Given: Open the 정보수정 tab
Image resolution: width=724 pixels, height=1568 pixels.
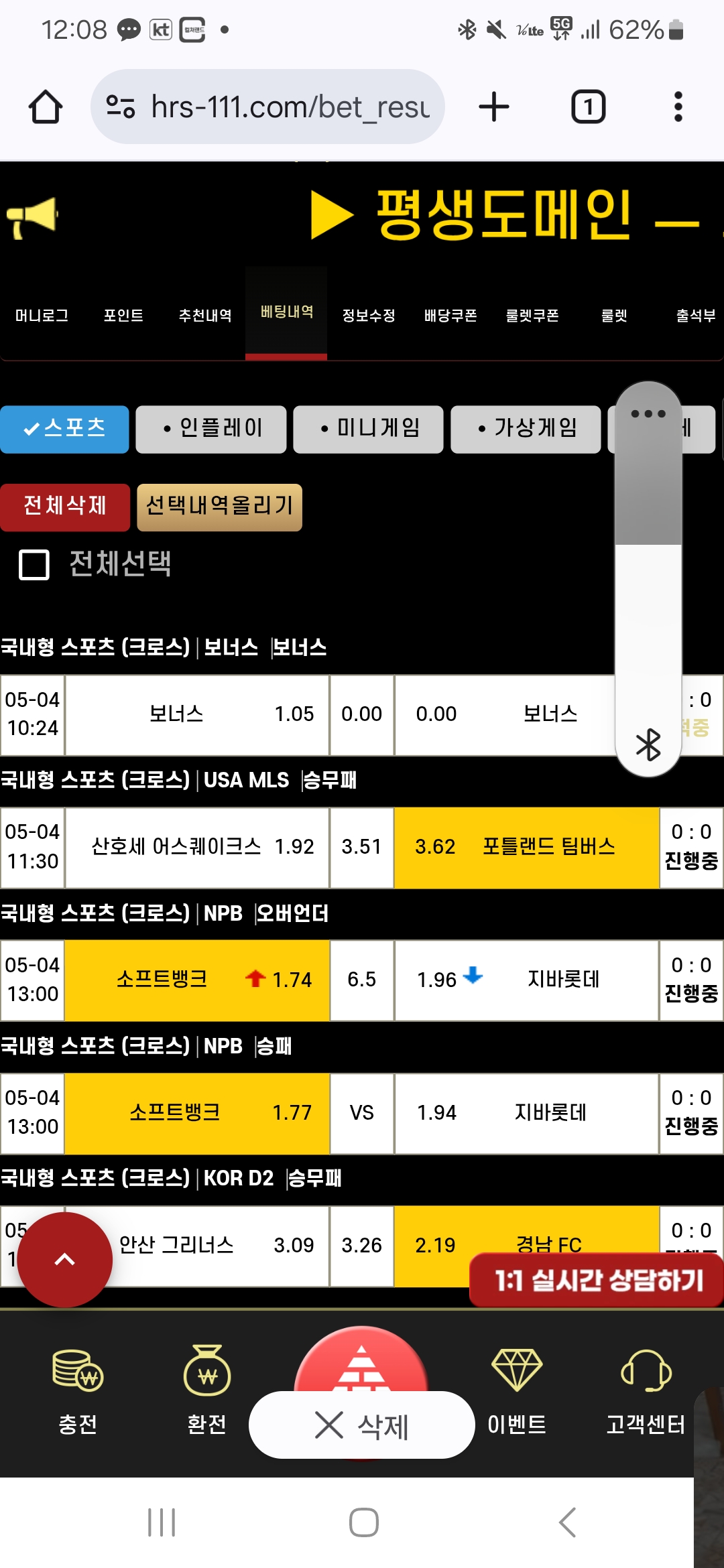Looking at the screenshot, I should point(369,315).
